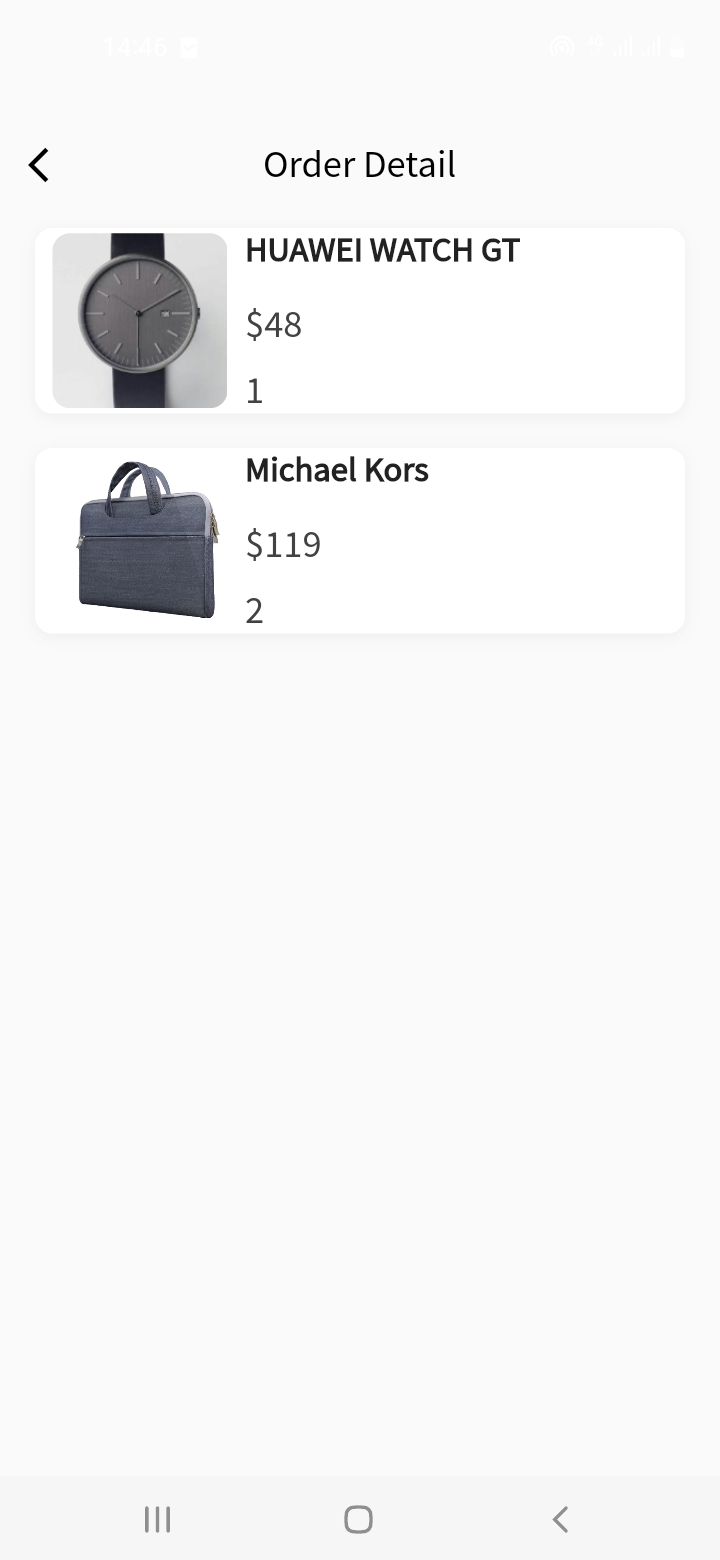Open system recent apps
Image resolution: width=720 pixels, height=1560 pixels.
(x=157, y=1519)
